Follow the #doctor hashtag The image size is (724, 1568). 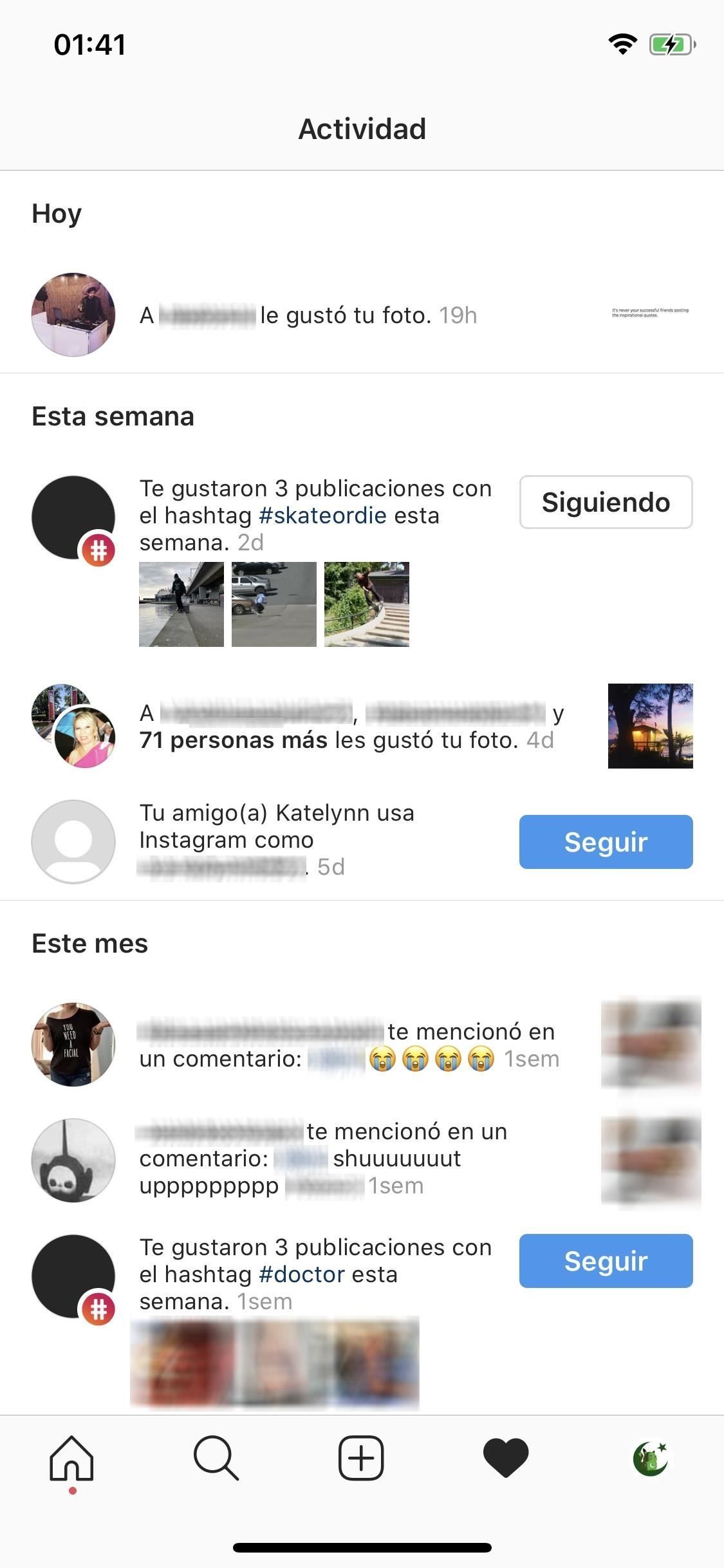pyautogui.click(x=606, y=1261)
